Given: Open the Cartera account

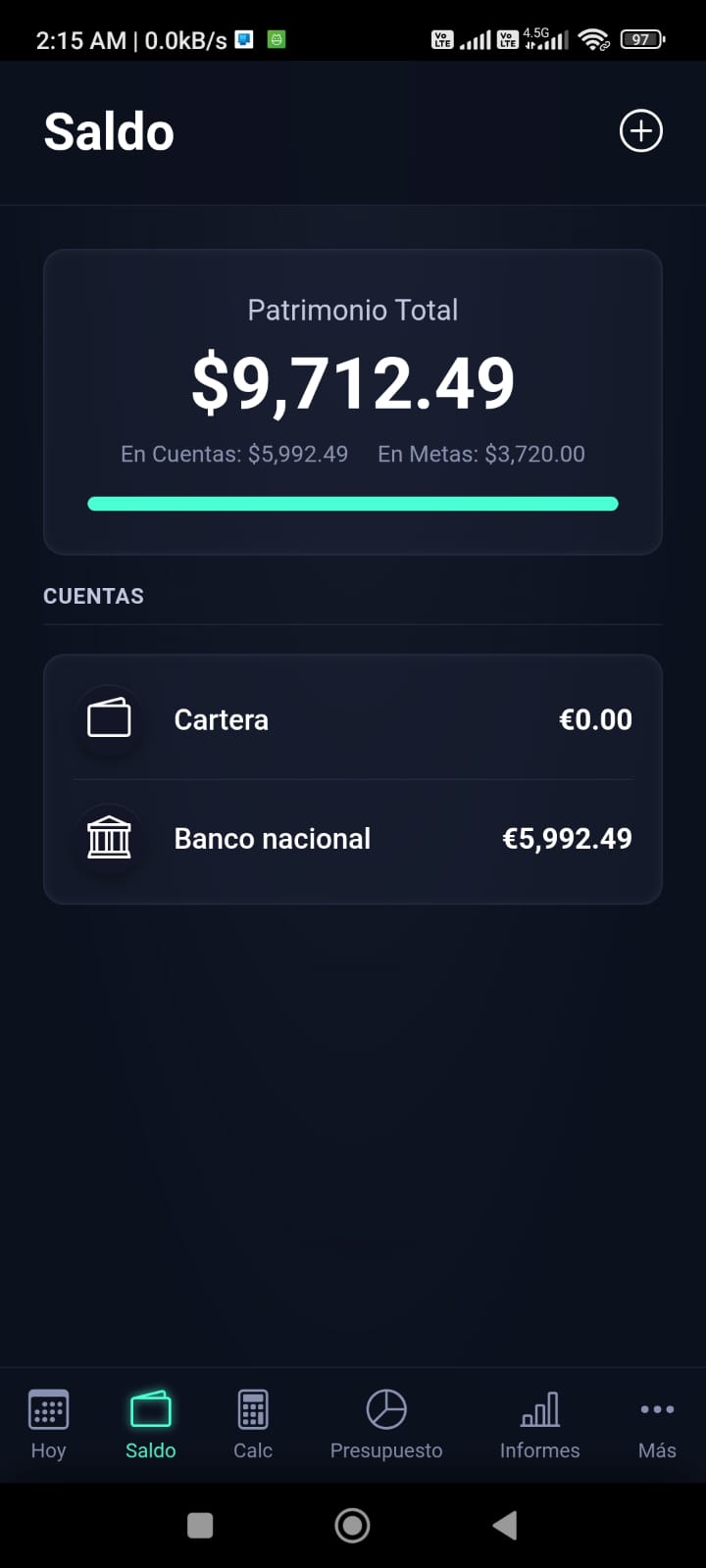Looking at the screenshot, I should tap(353, 719).
